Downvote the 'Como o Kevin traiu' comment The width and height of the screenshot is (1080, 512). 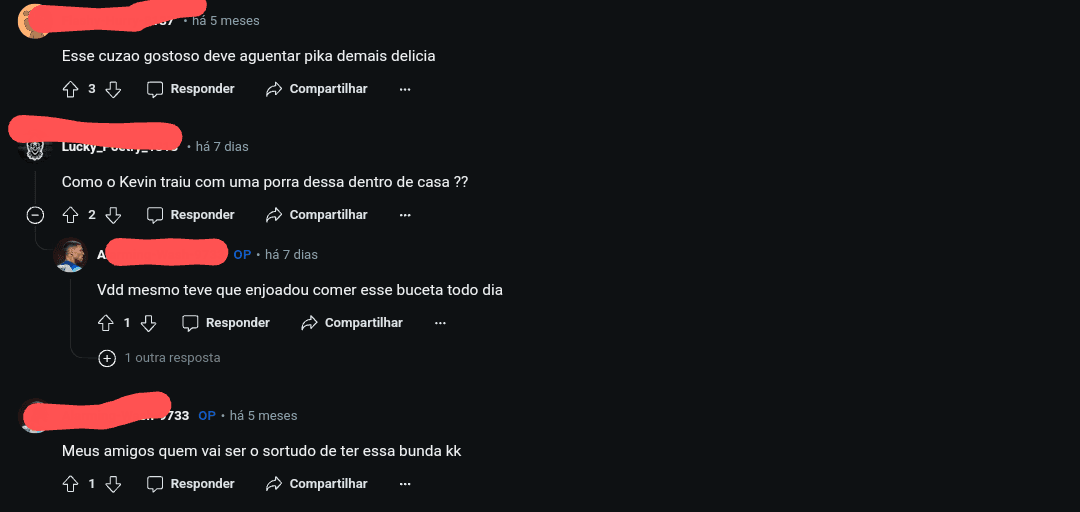113,215
